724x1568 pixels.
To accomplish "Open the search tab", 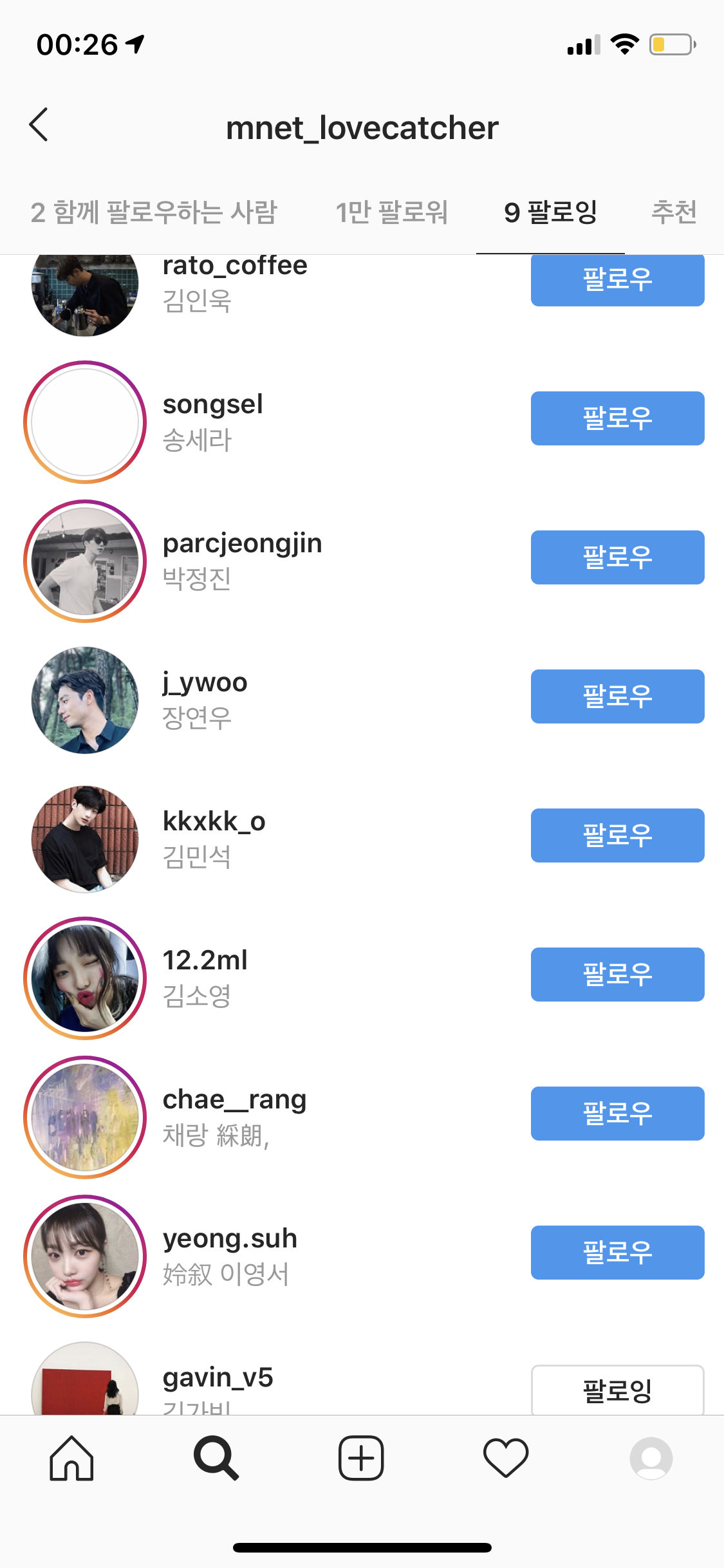I will point(216,1459).
